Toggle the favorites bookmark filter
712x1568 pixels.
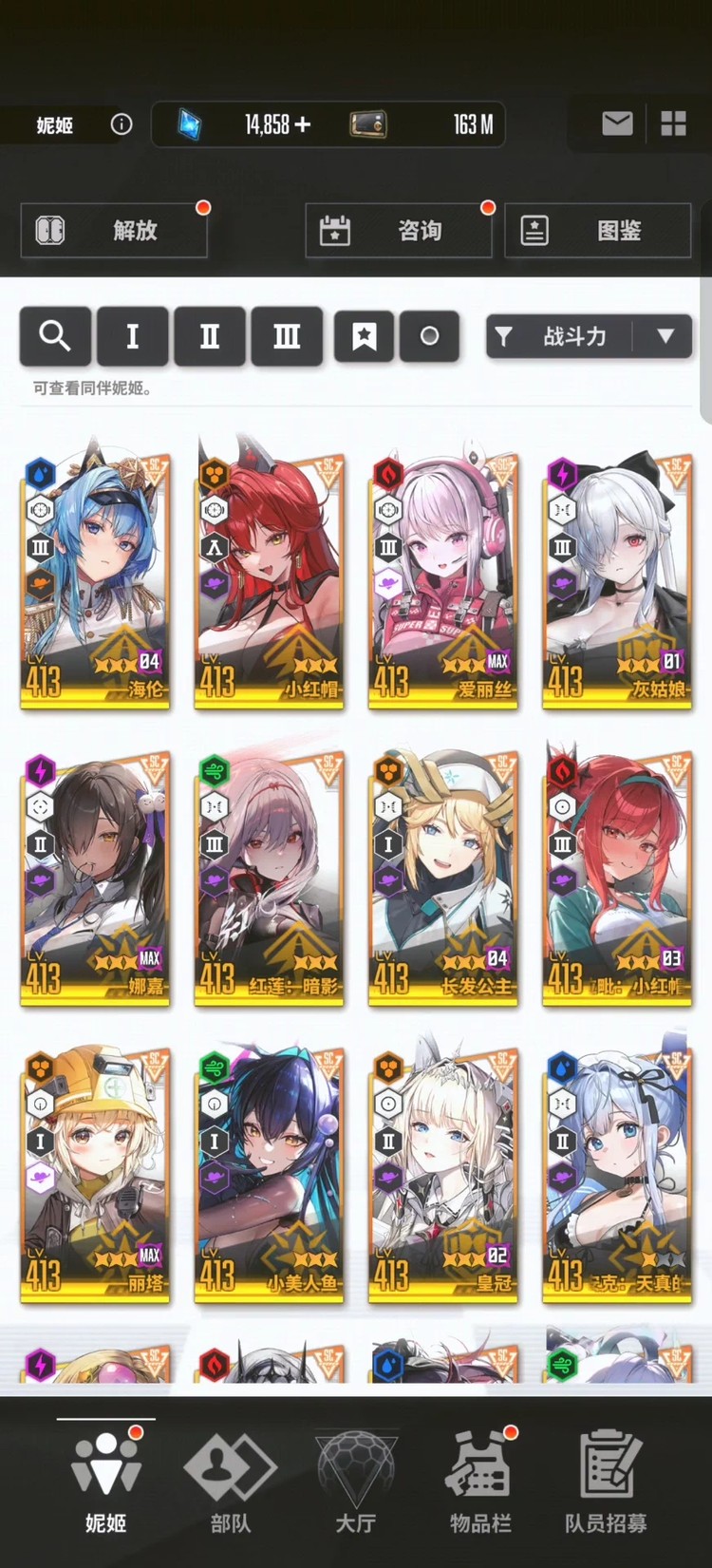click(365, 335)
